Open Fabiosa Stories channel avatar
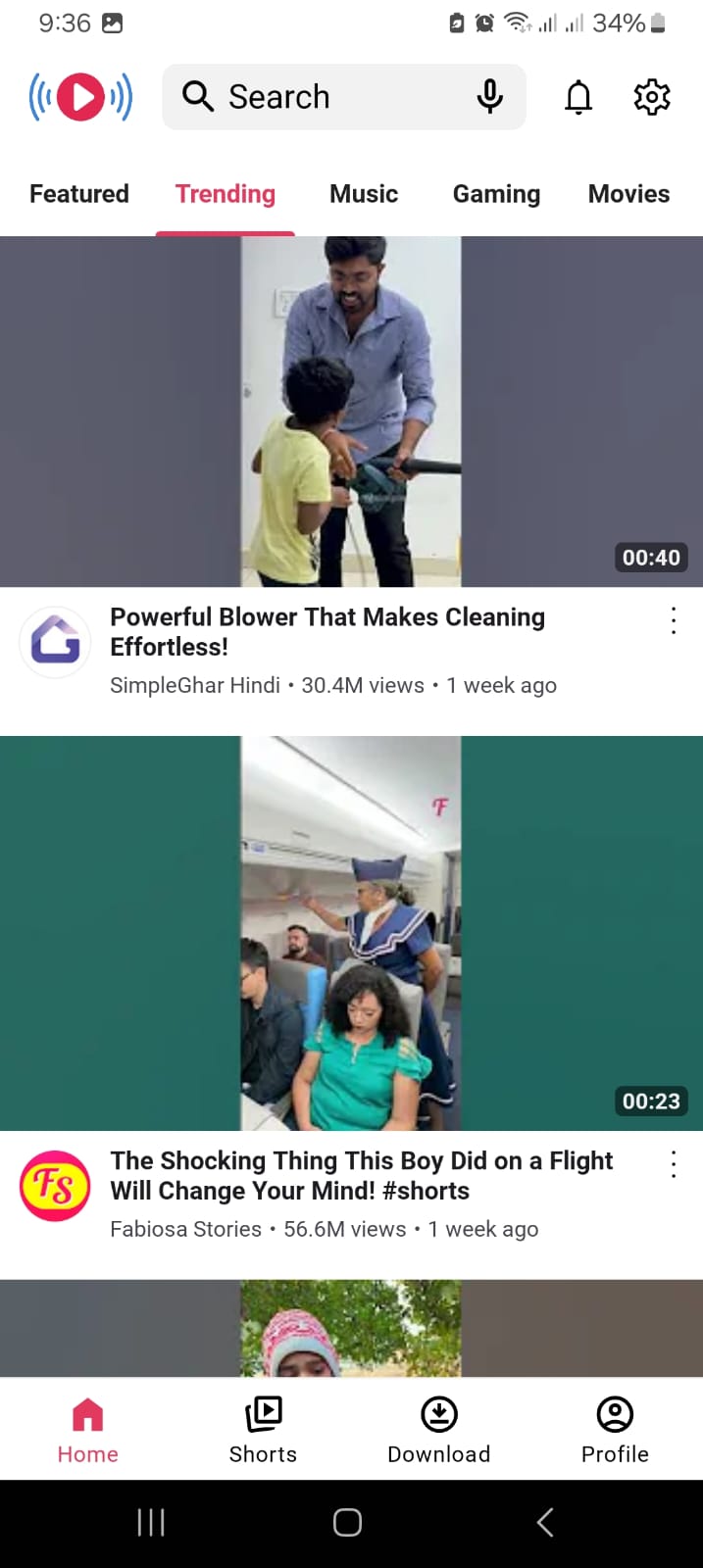Screen dimensions: 703x1568 coord(55,1186)
